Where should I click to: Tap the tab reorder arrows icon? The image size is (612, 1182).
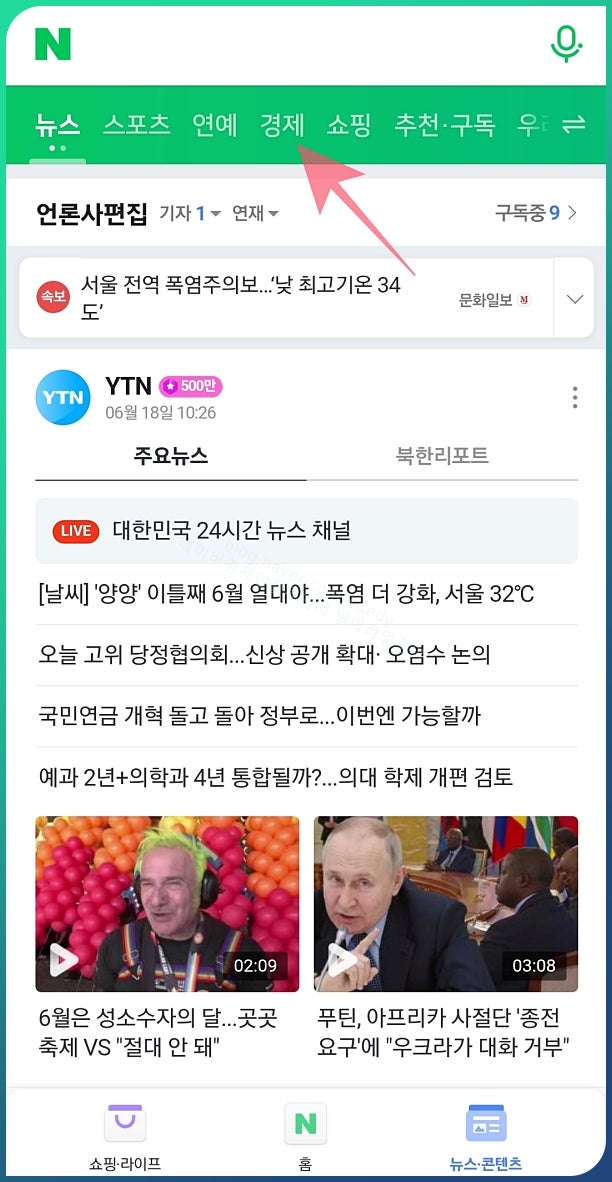[x=574, y=124]
